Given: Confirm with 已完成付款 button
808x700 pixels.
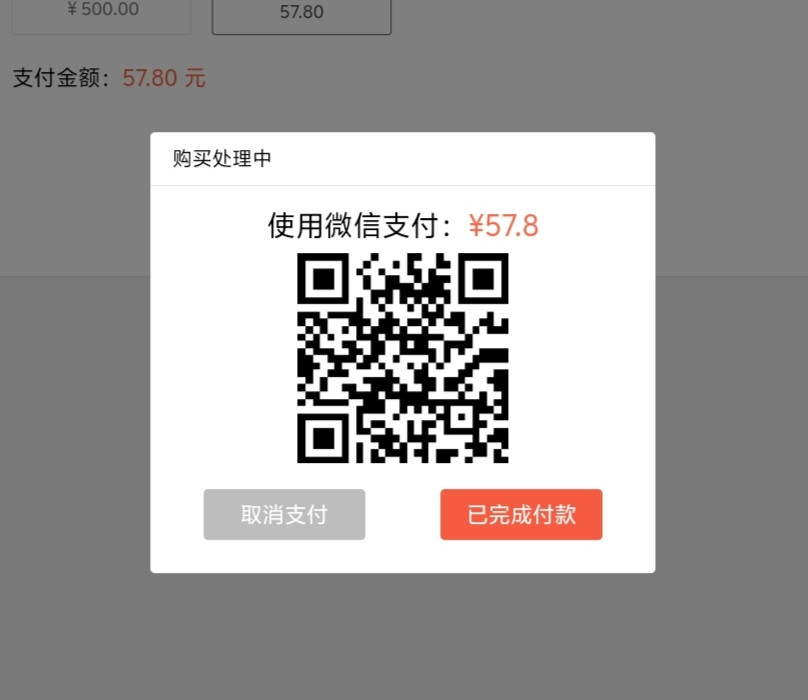Looking at the screenshot, I should pyautogui.click(x=521, y=514).
